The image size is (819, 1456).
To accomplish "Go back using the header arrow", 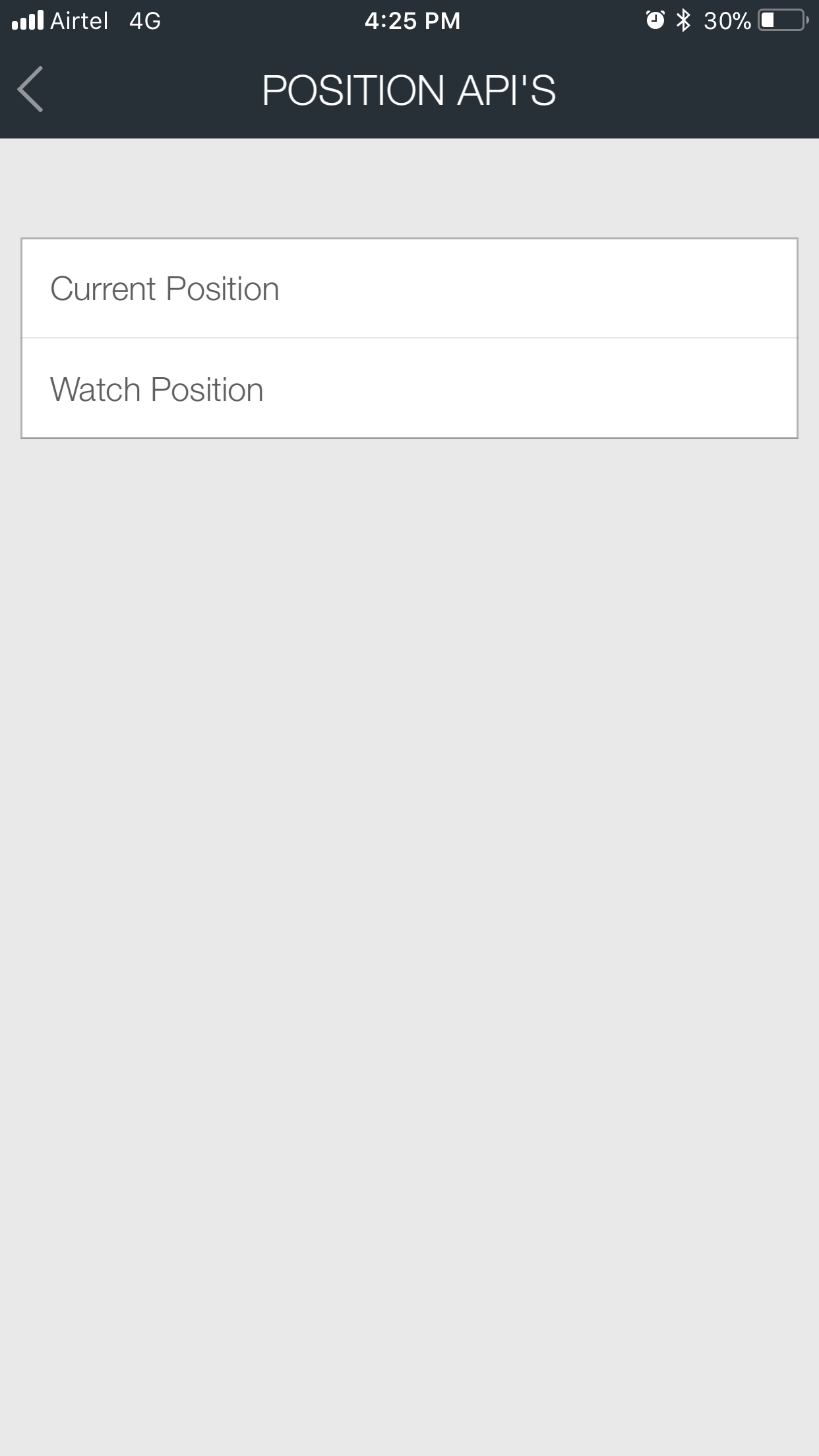I will click(x=31, y=89).
